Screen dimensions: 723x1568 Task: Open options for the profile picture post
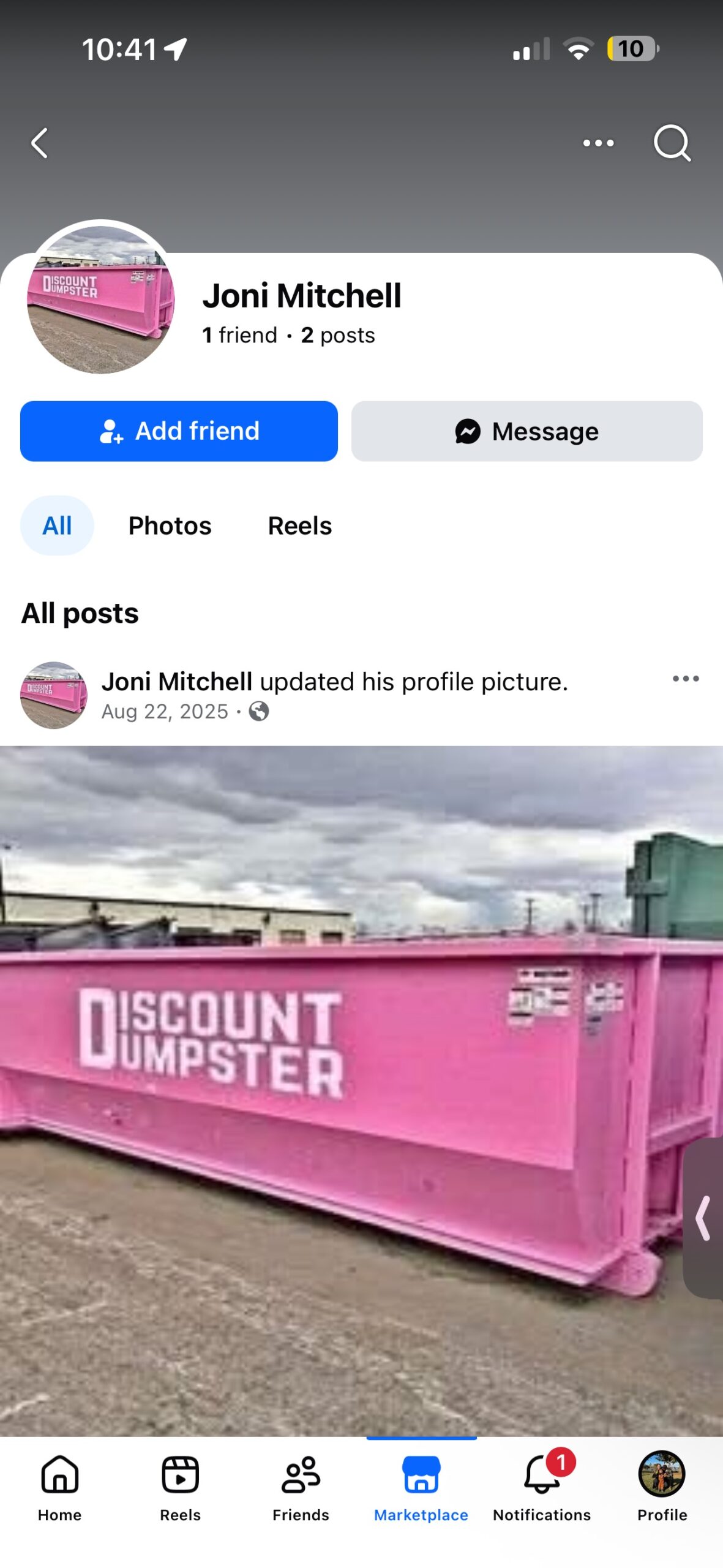(685, 679)
